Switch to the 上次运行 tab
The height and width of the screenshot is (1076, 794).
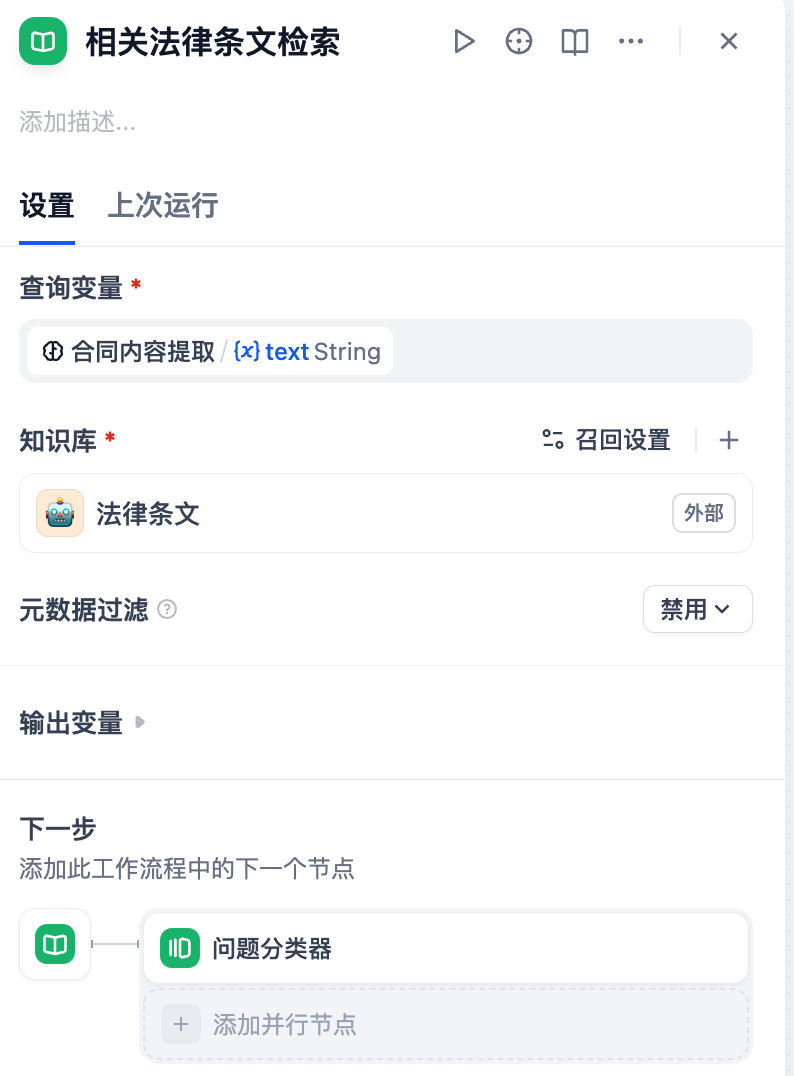click(162, 206)
